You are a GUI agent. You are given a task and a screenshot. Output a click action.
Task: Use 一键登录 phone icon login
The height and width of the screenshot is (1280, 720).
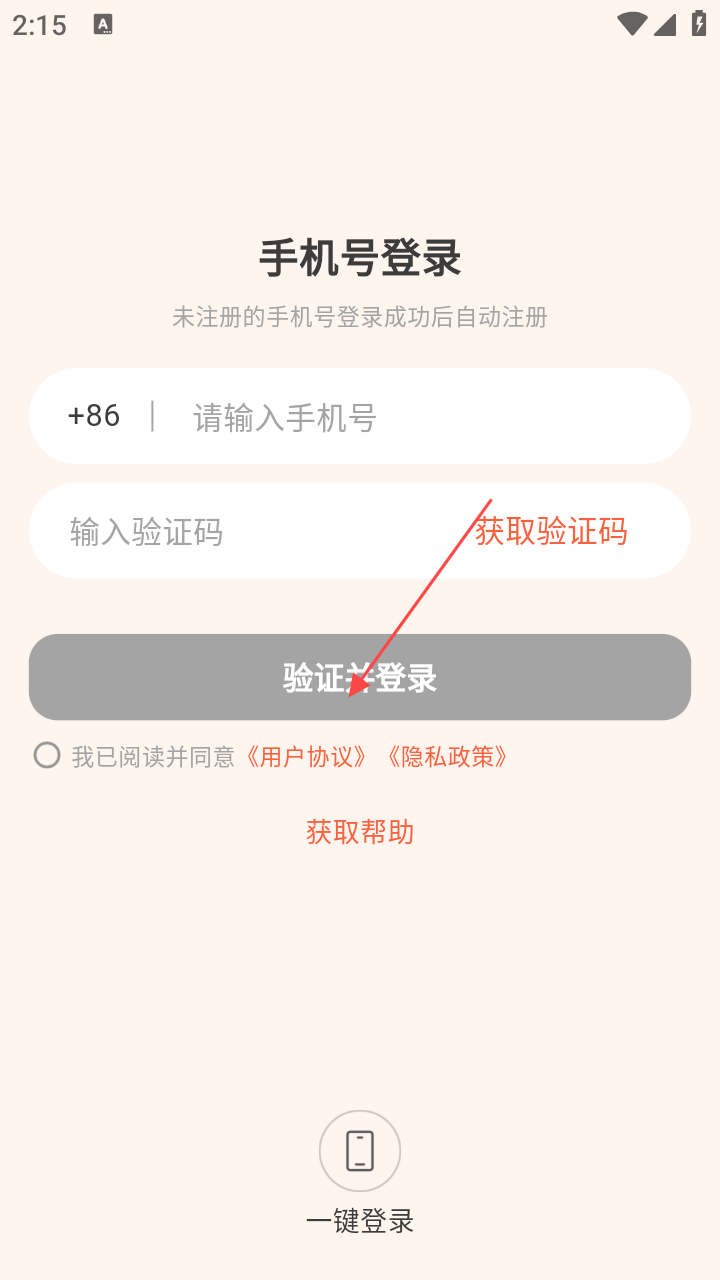(x=360, y=1151)
